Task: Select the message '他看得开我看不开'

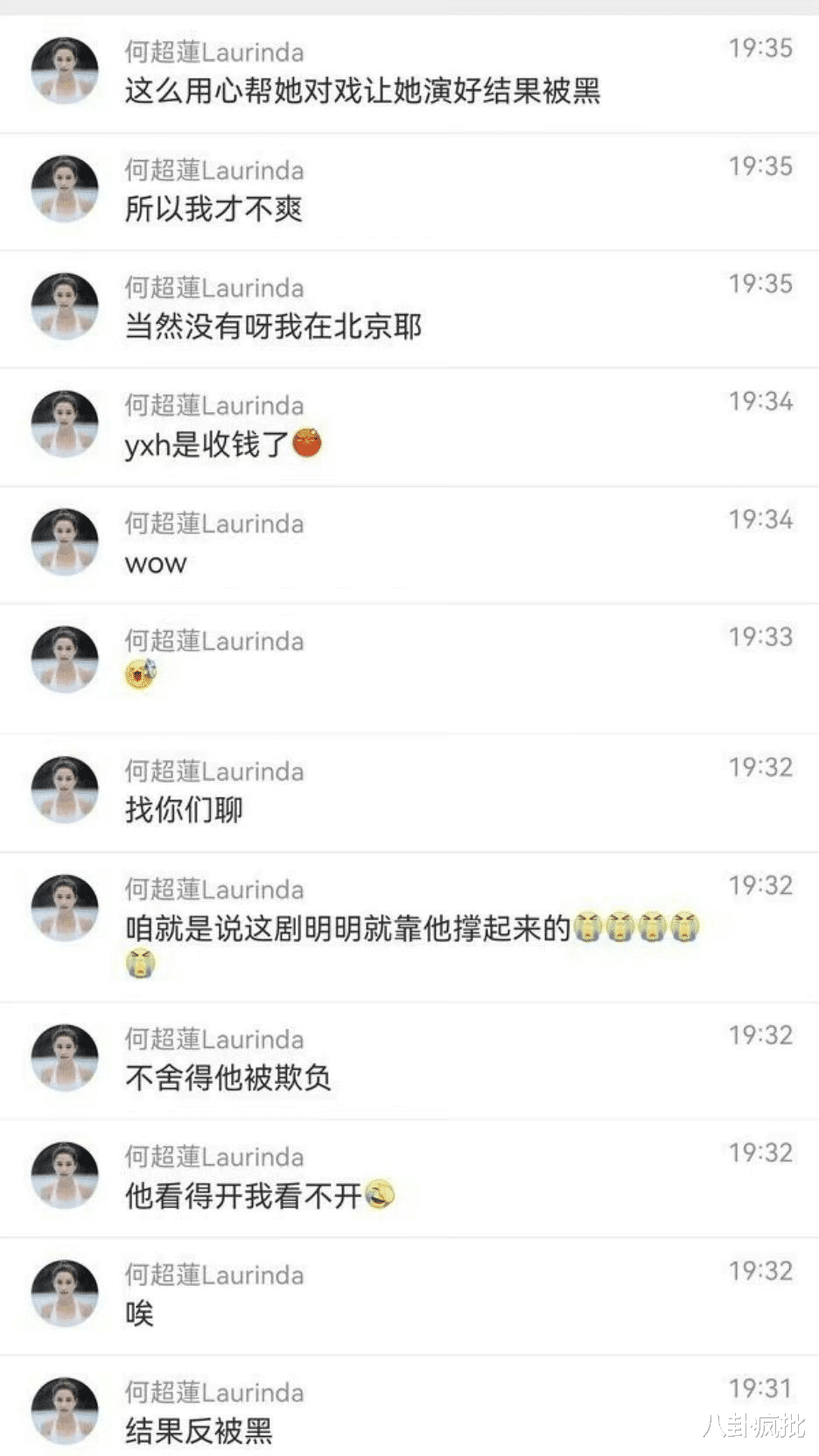Action: click(x=245, y=1197)
